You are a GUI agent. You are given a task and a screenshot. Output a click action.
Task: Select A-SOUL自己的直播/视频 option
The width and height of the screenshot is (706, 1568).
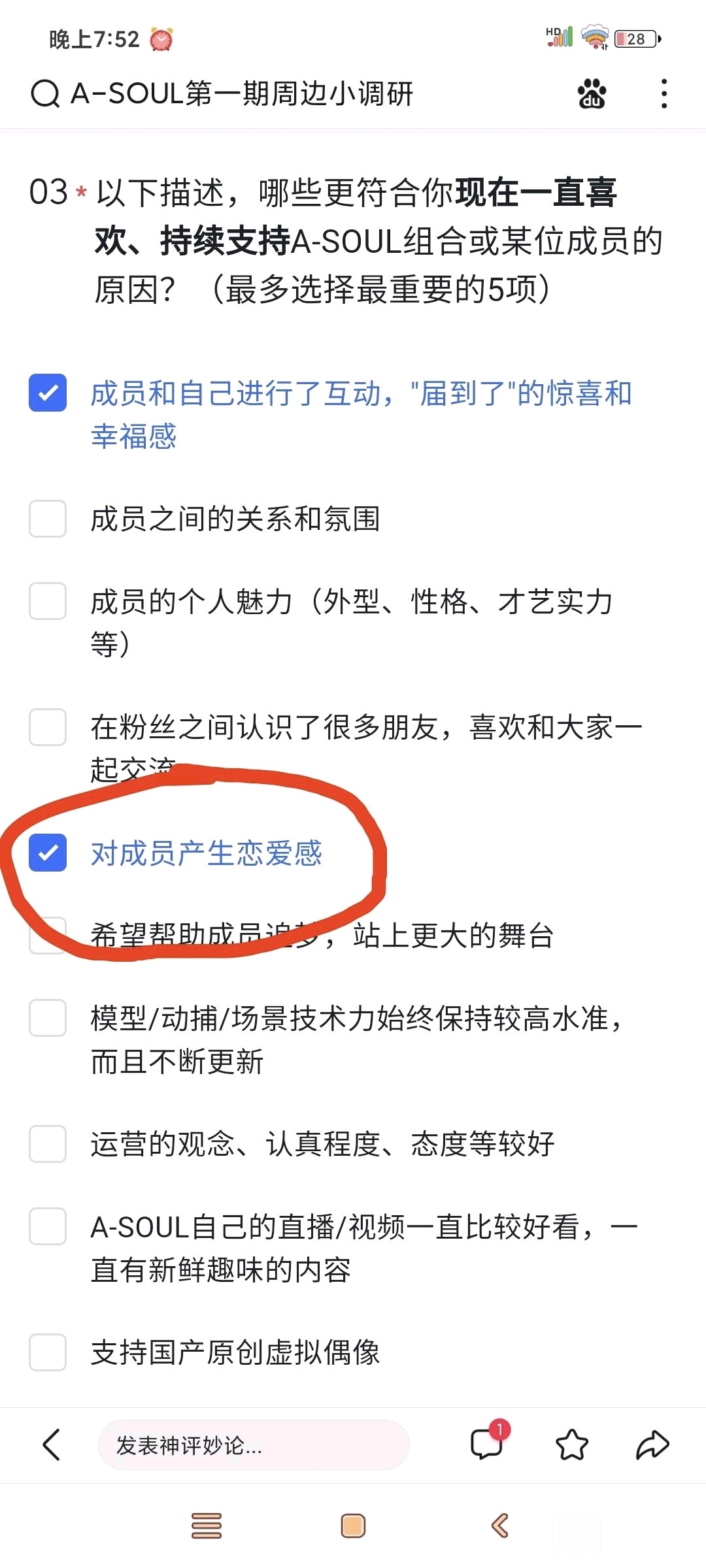coord(48,1226)
